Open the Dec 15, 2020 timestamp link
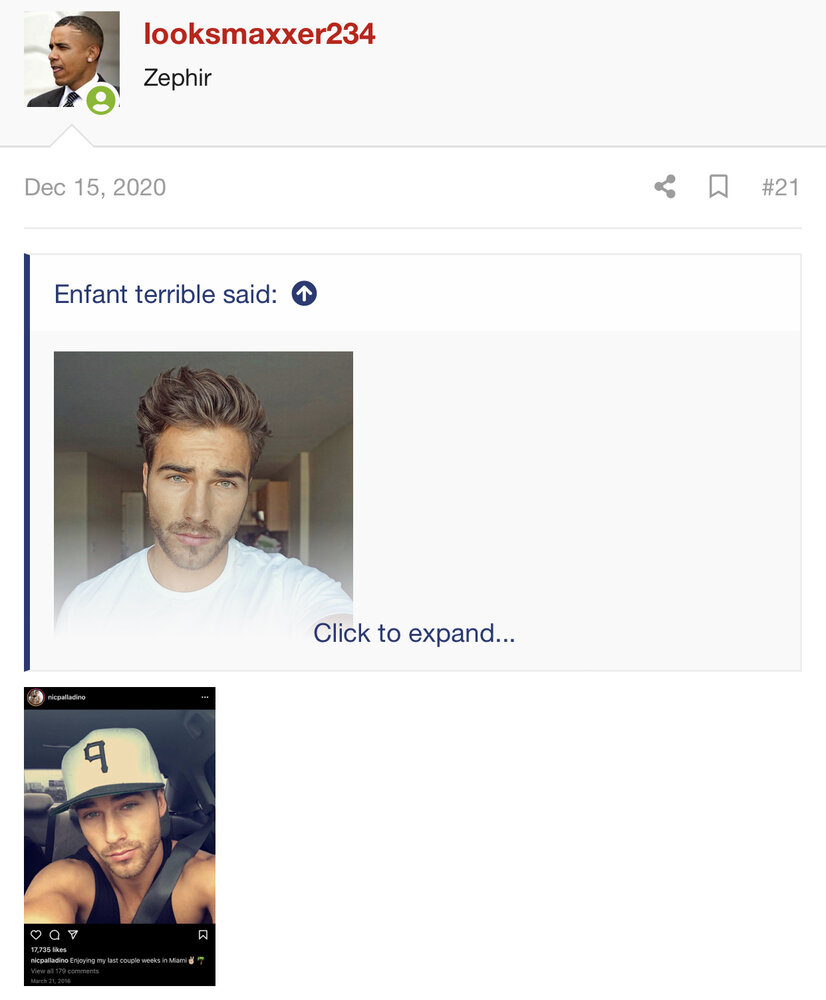The height and width of the screenshot is (1000, 826). [x=95, y=187]
